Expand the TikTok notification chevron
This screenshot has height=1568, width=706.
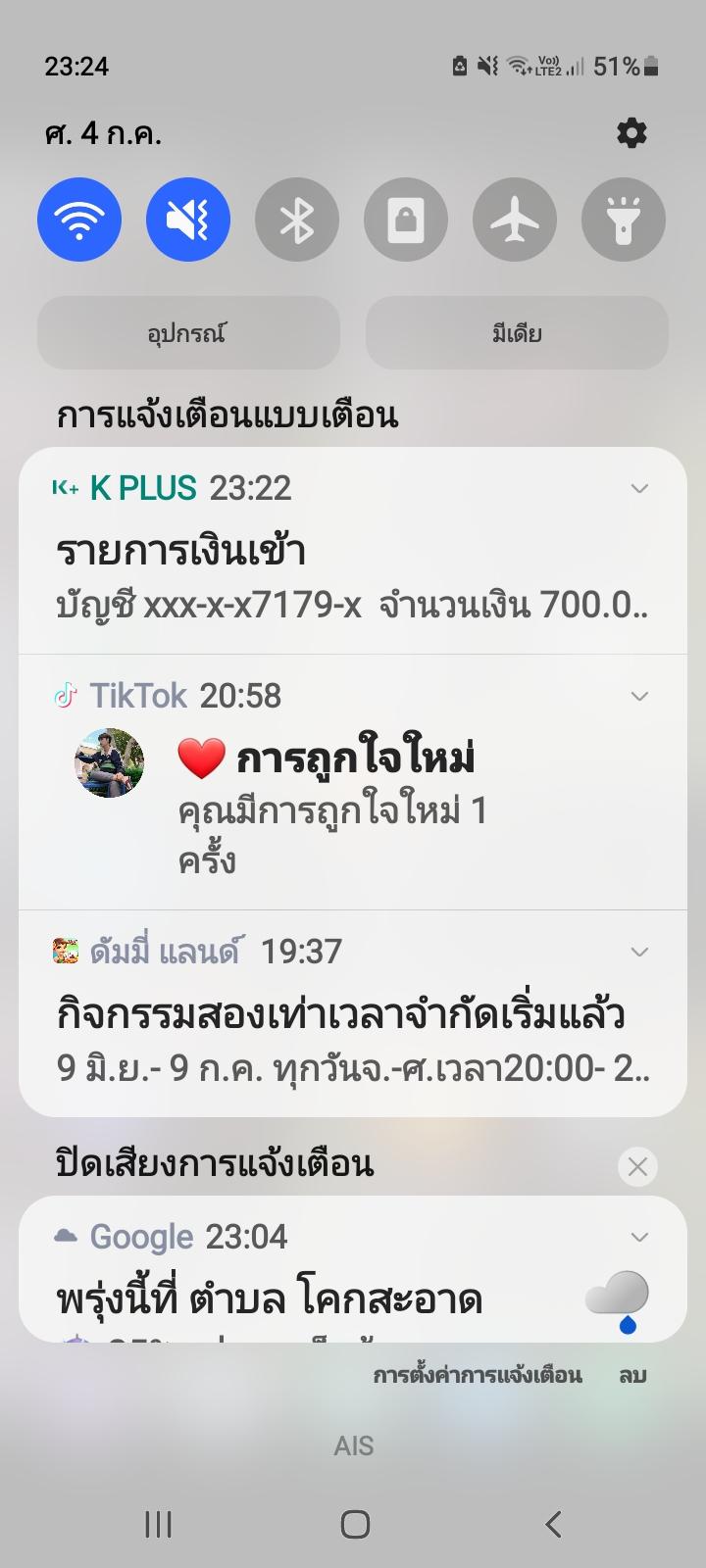pos(639,696)
